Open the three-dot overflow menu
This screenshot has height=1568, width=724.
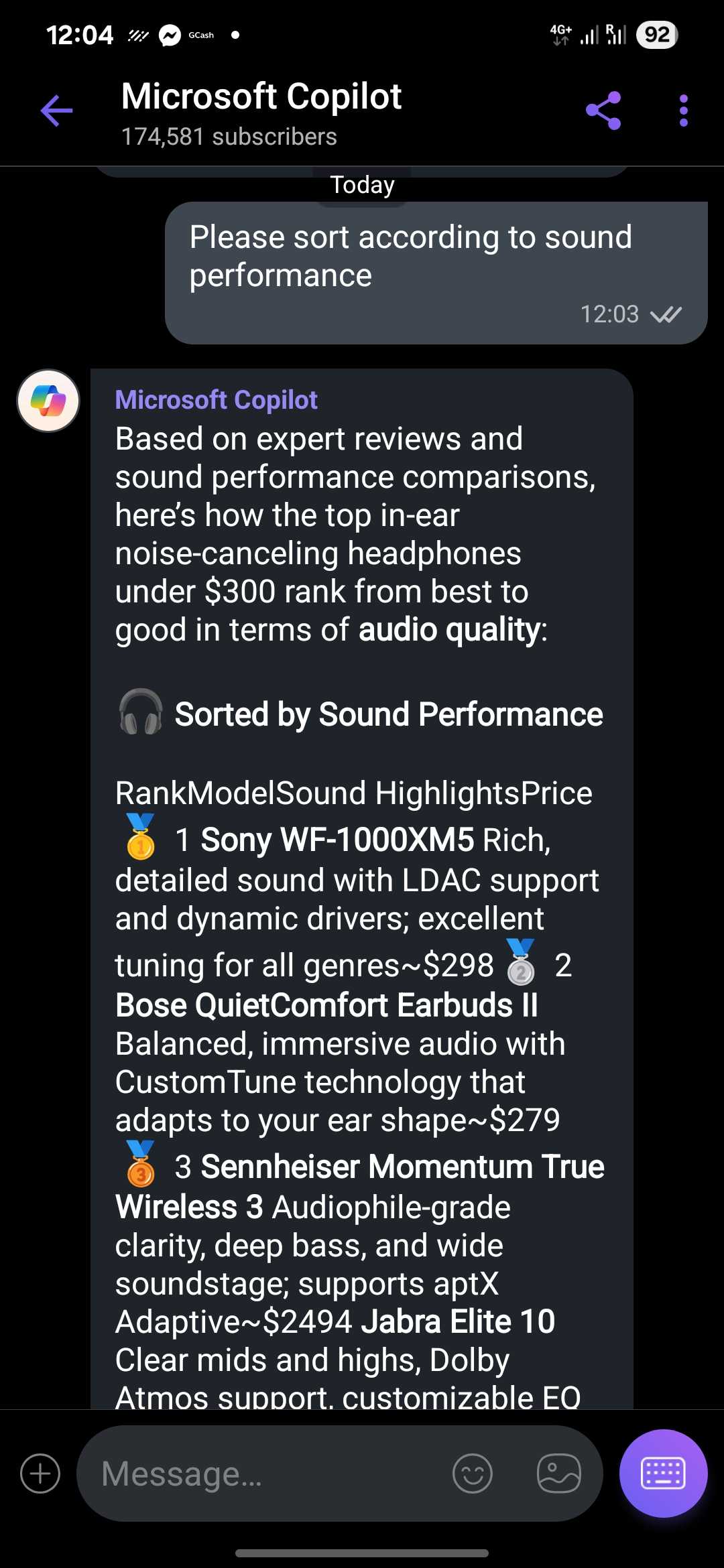click(683, 111)
